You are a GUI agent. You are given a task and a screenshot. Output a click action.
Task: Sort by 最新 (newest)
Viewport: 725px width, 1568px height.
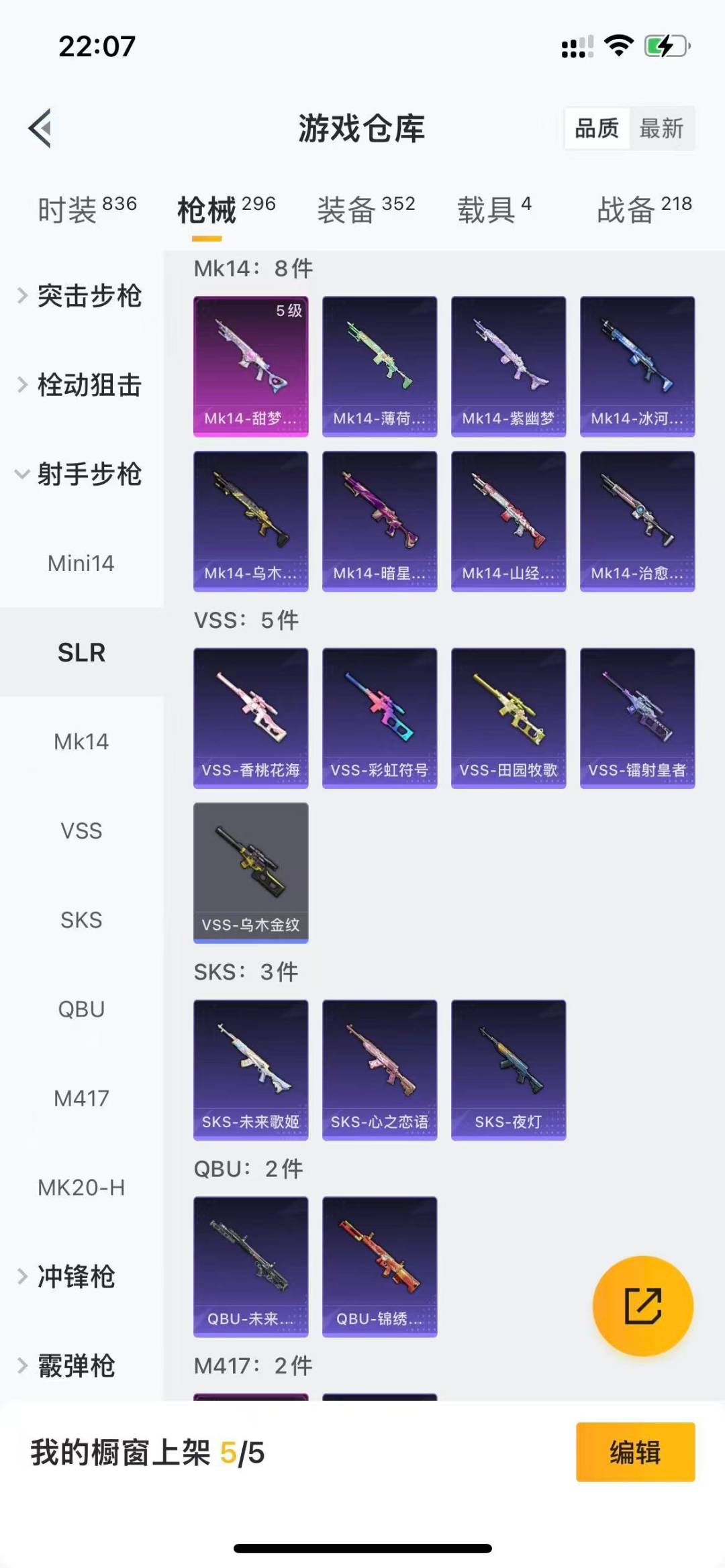661,128
